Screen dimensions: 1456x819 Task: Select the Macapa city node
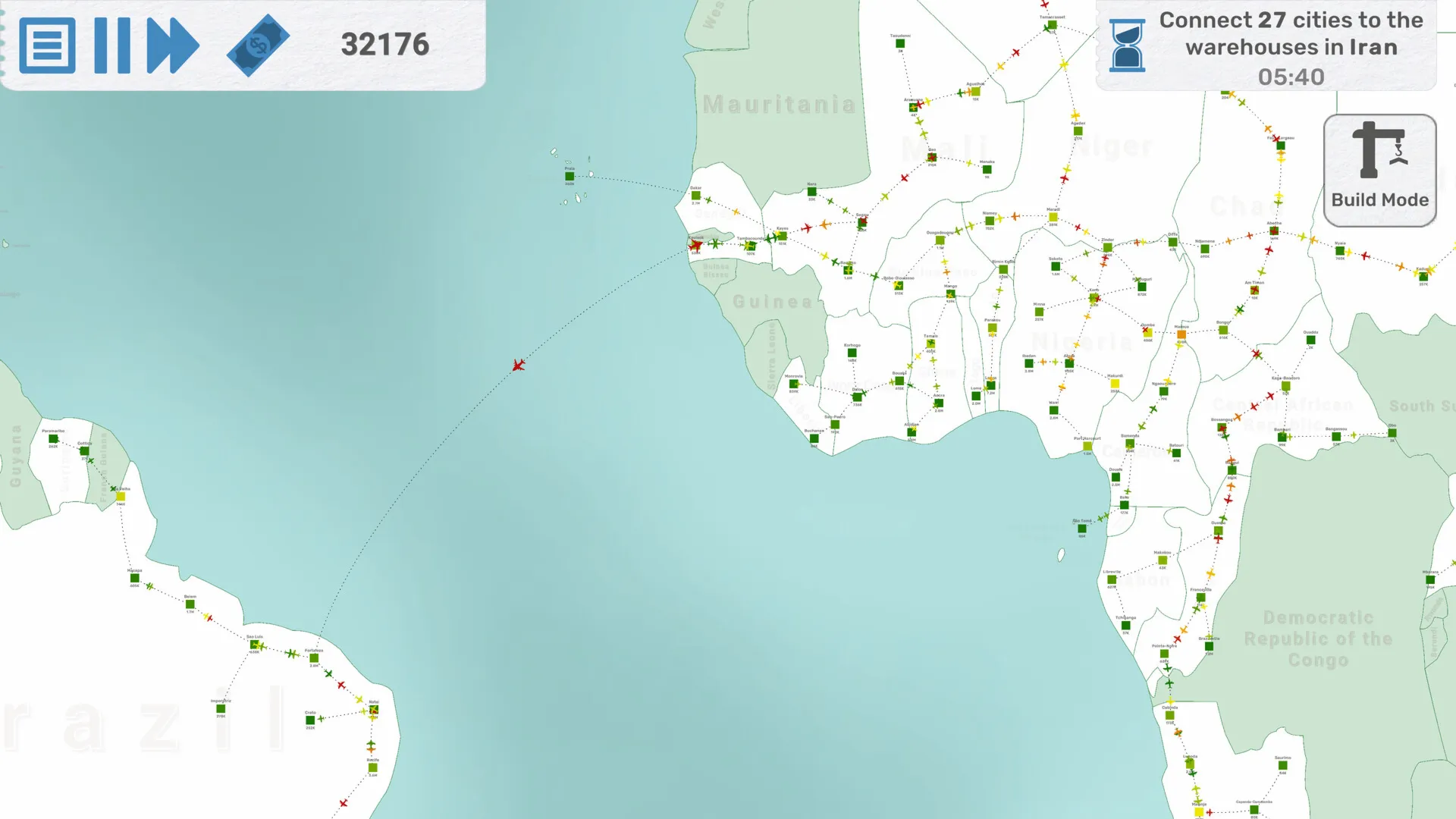tap(135, 579)
